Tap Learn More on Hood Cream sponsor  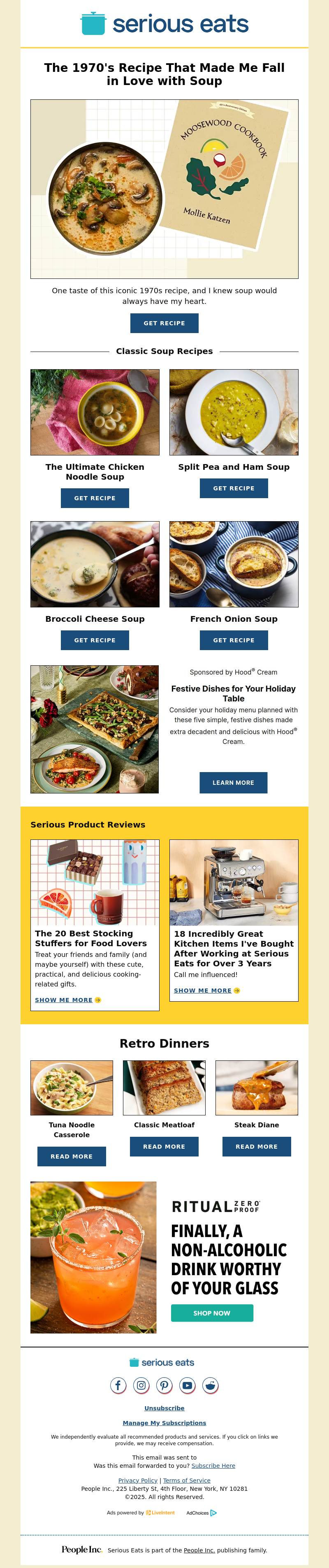pos(233,783)
